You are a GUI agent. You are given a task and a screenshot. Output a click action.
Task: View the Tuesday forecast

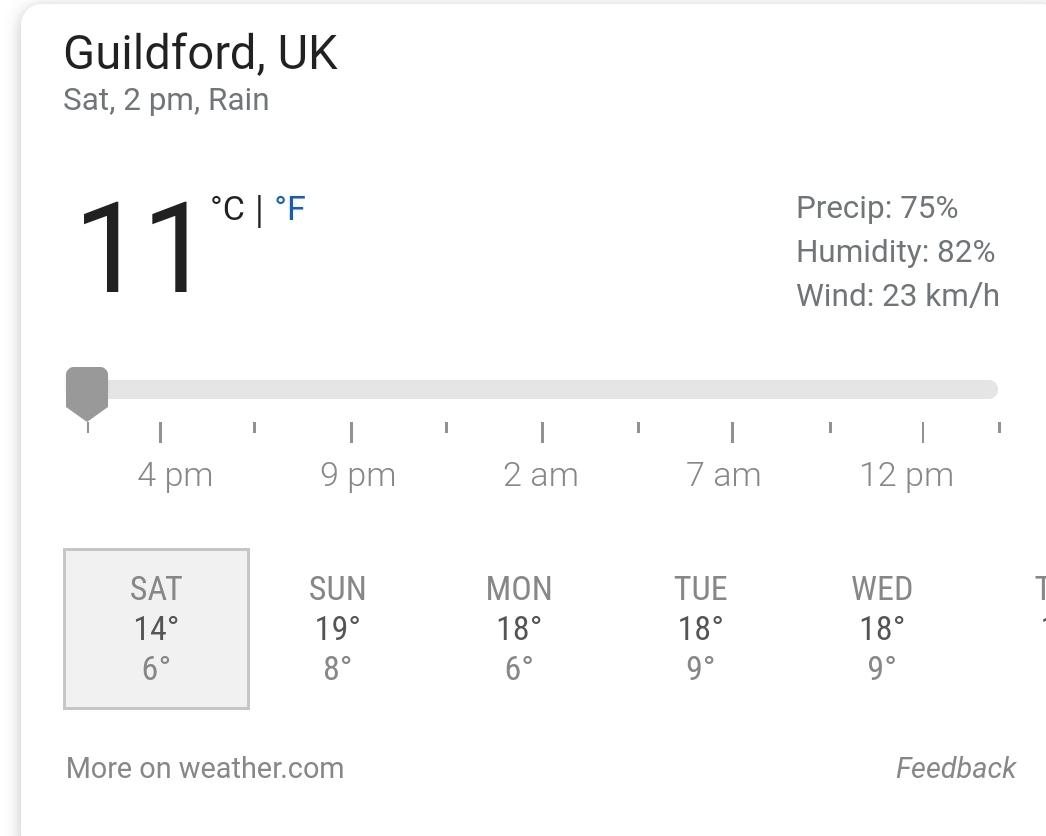point(700,628)
